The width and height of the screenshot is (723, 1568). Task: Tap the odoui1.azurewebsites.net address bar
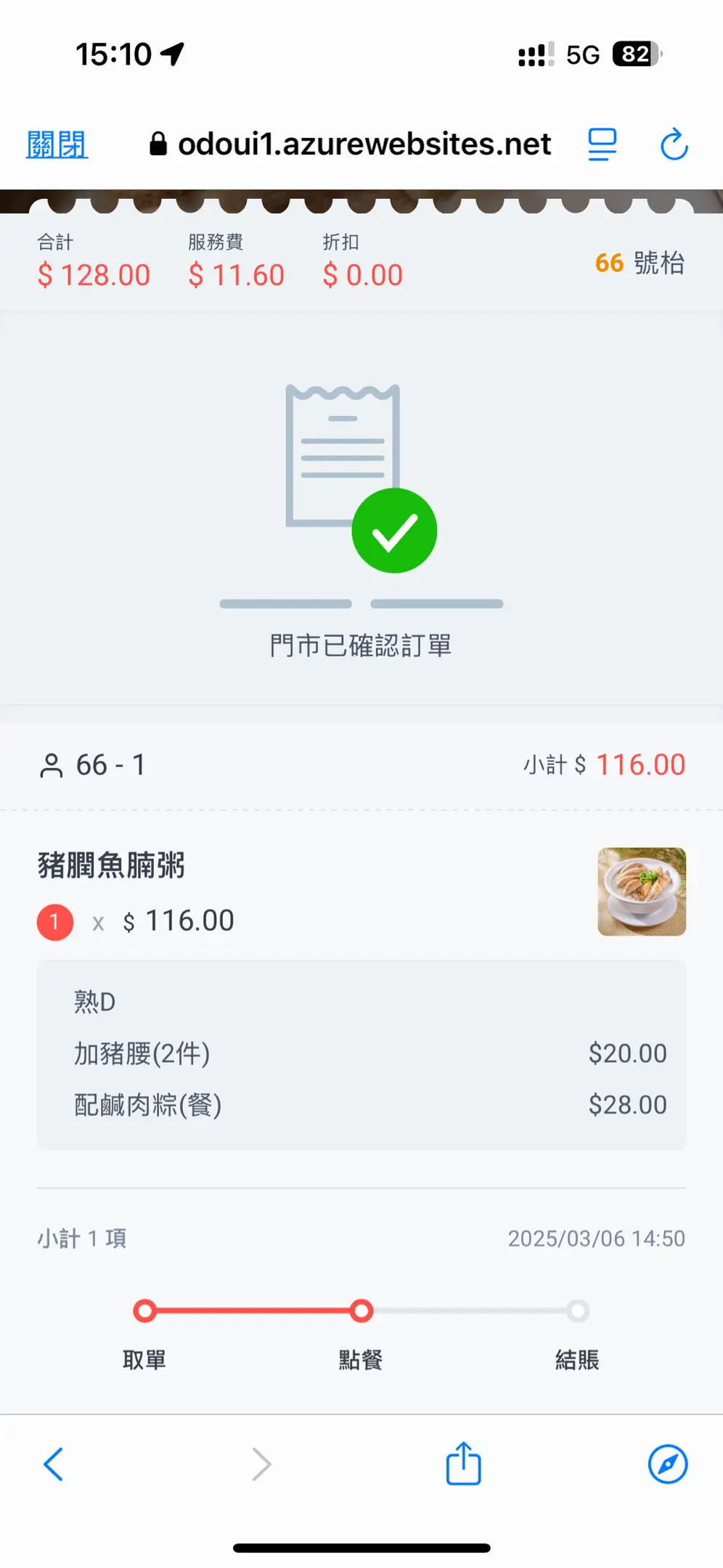(x=351, y=144)
